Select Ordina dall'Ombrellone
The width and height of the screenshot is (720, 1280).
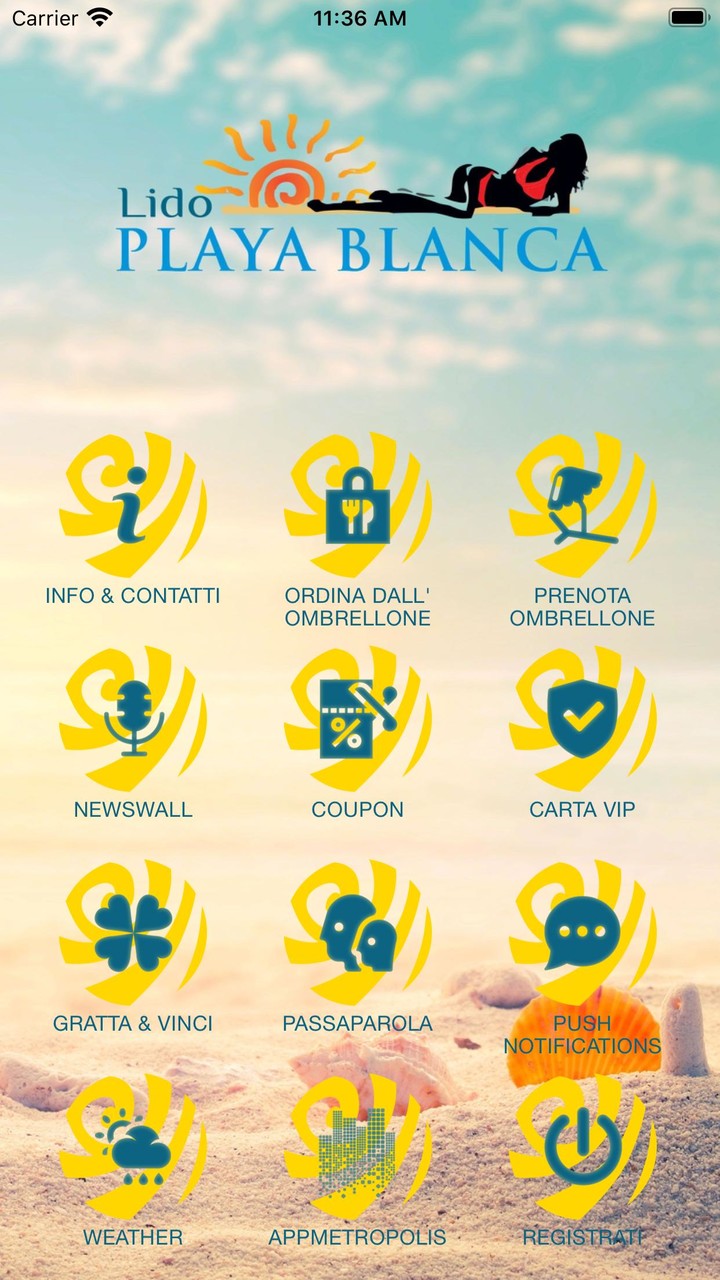pyautogui.click(x=358, y=510)
